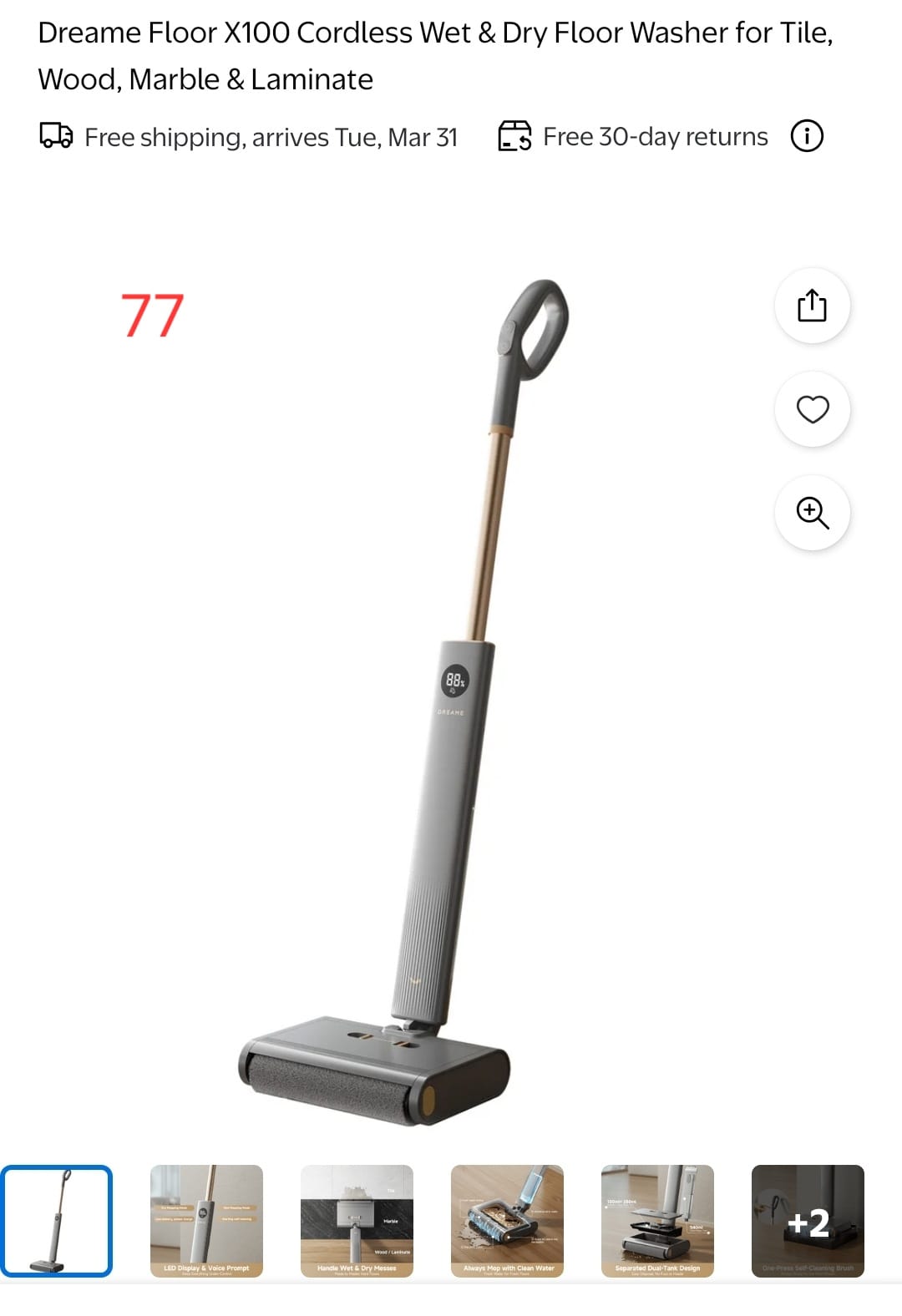The width and height of the screenshot is (902, 1316).
Task: Add product to favorites with heart icon
Action: [x=812, y=409]
